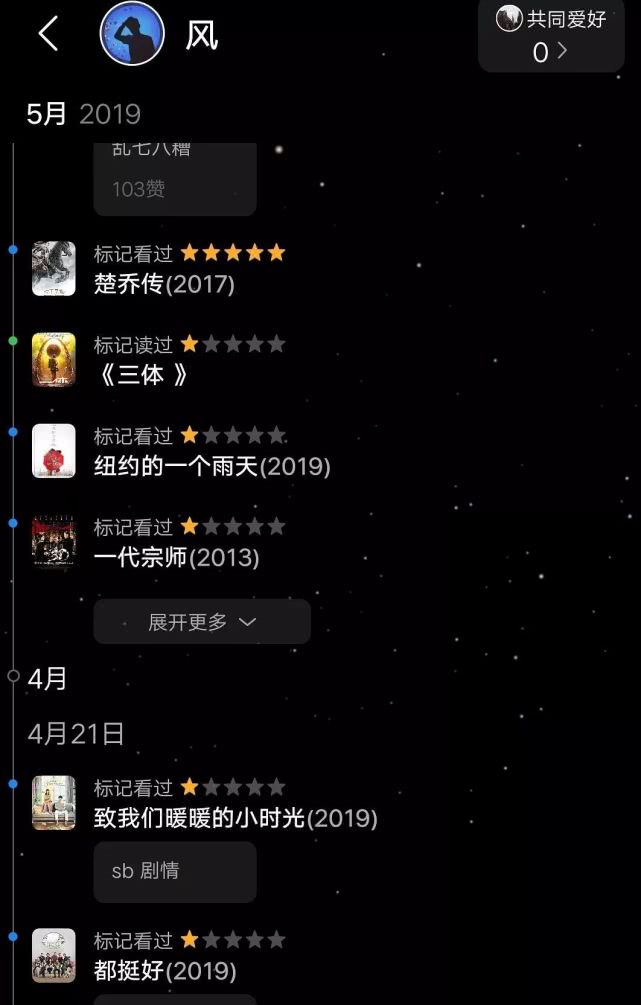Open 纽约的一个雨天(2019) entry
641x1005 pixels.
click(x=211, y=466)
